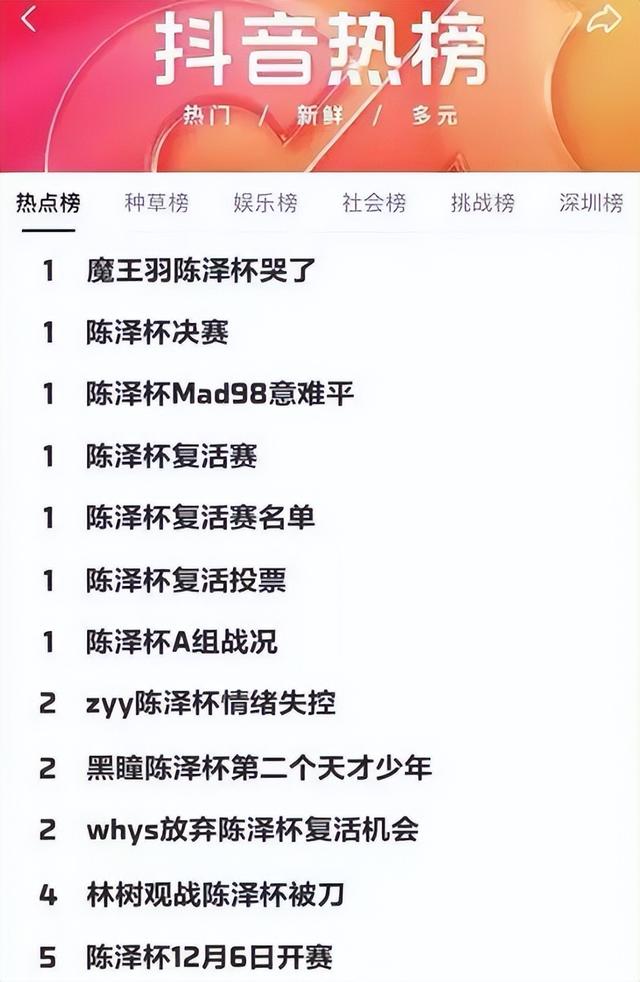View the 林树观战陈泽杯被刀 topic
640x982 pixels.
pos(215,893)
